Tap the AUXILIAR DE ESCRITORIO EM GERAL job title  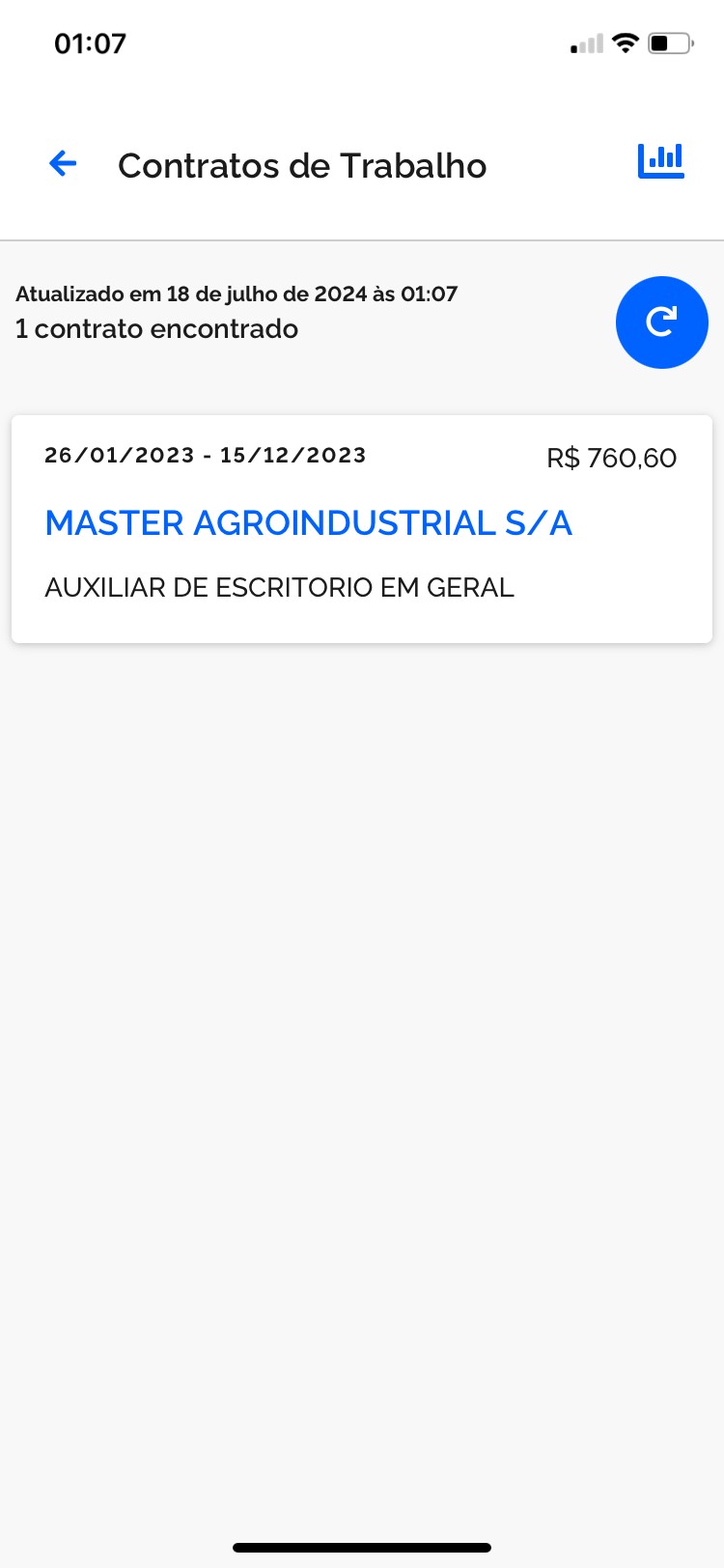click(x=279, y=587)
